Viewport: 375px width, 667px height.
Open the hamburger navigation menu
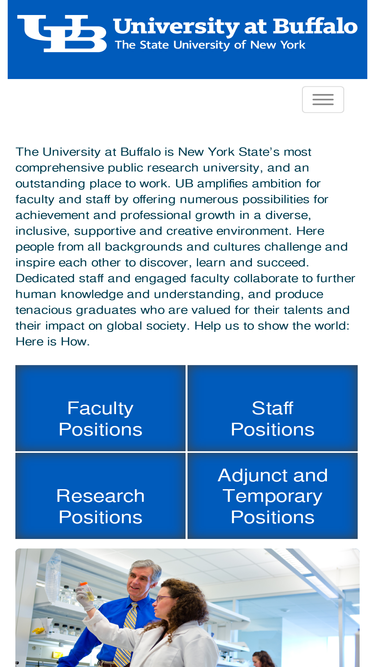pos(323,100)
